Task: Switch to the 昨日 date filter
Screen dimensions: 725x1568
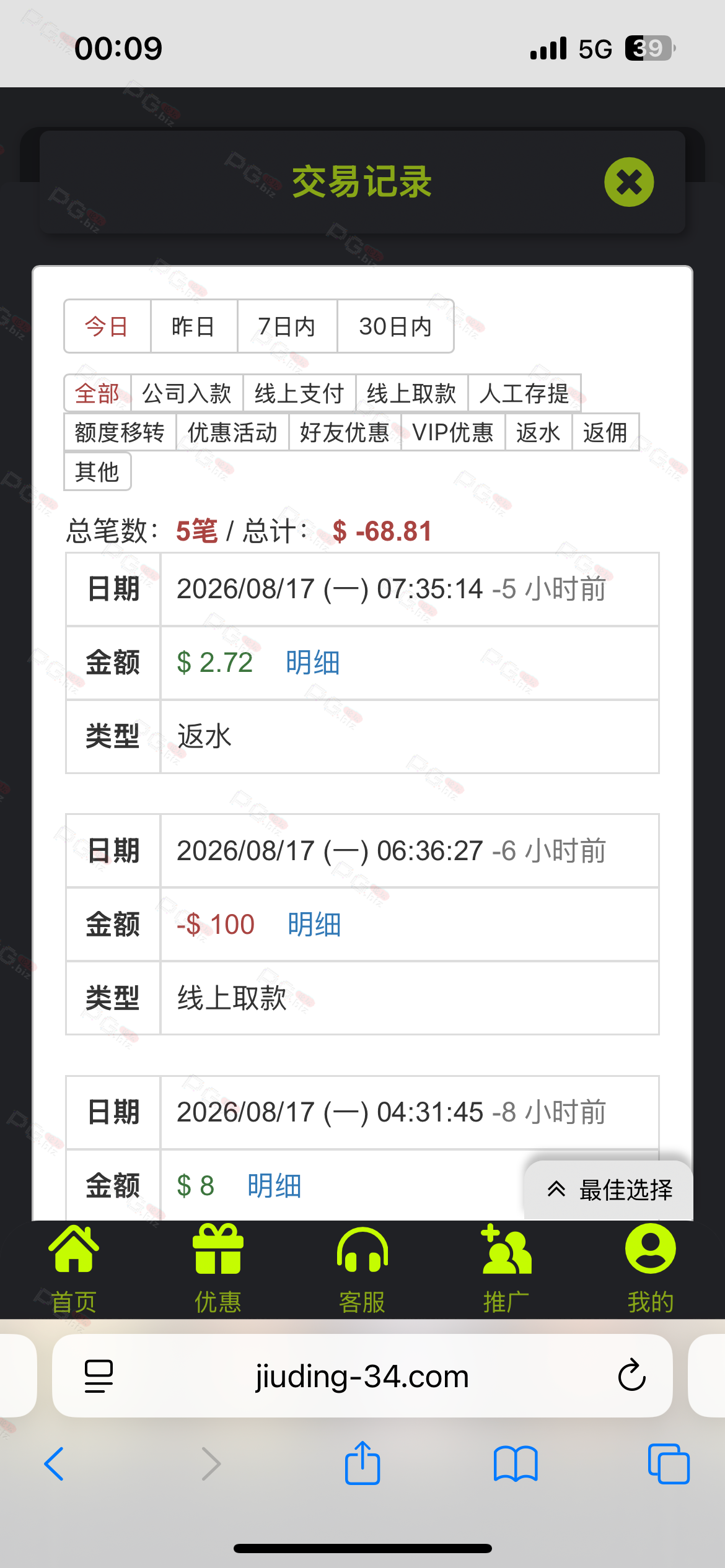Action: [194, 326]
